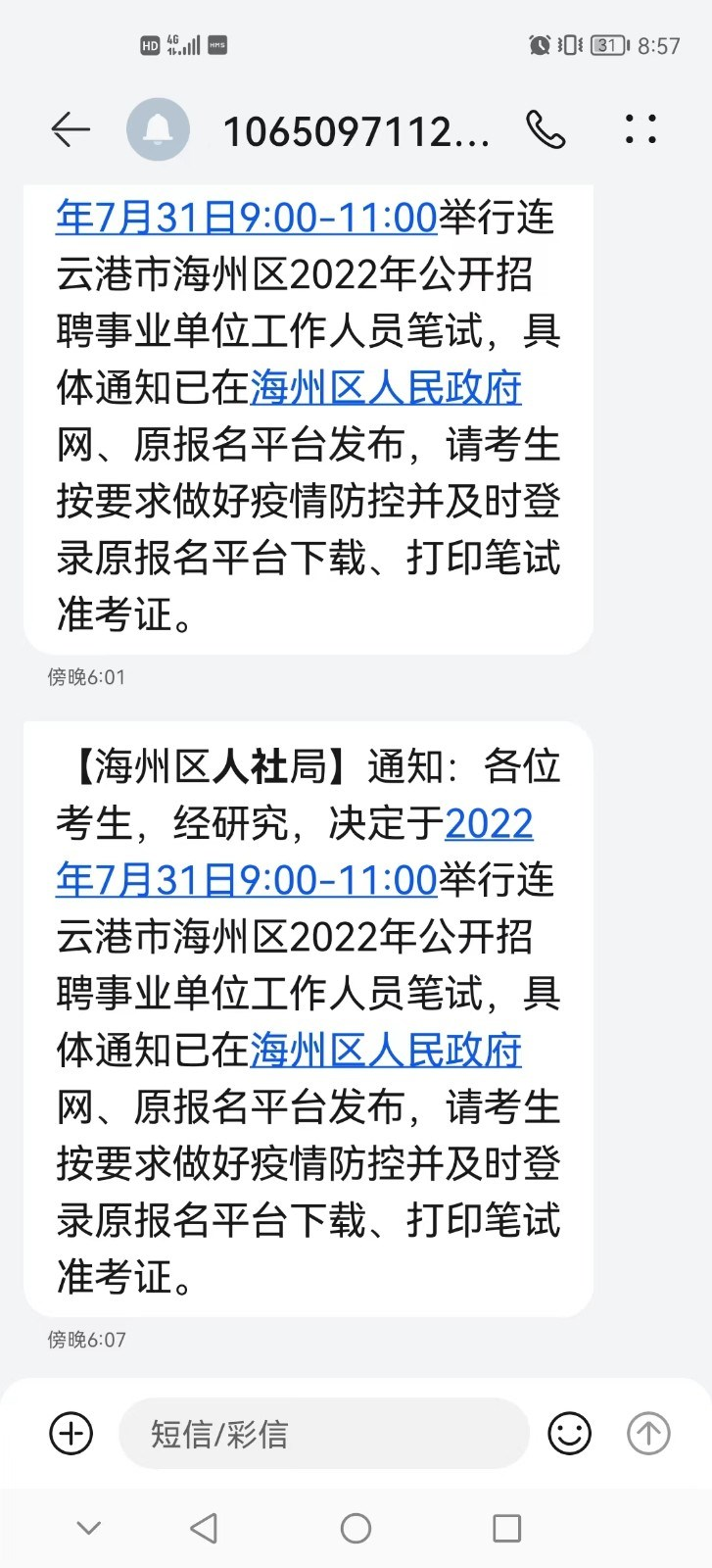
Task: Go back to the message list
Action: [x=71, y=129]
